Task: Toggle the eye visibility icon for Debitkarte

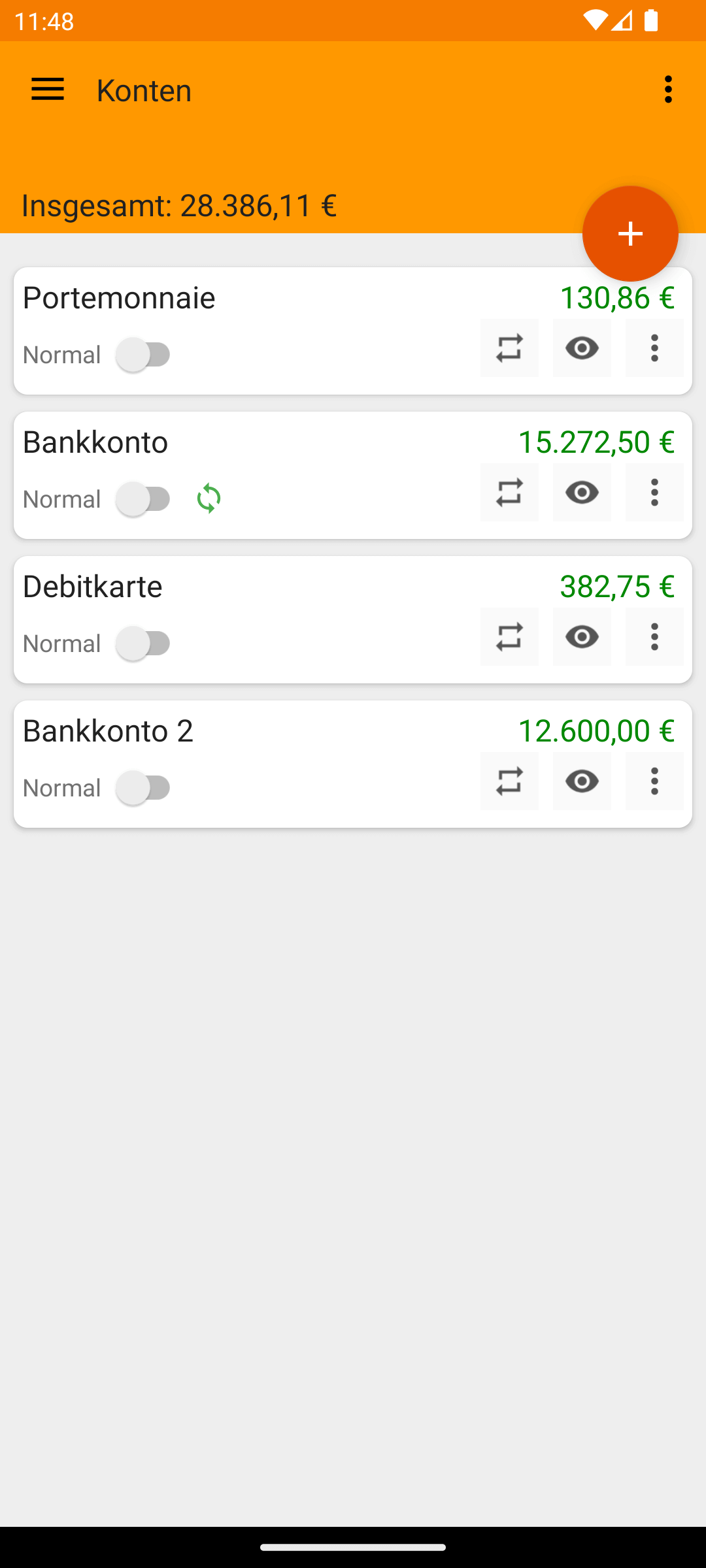Action: [x=582, y=637]
